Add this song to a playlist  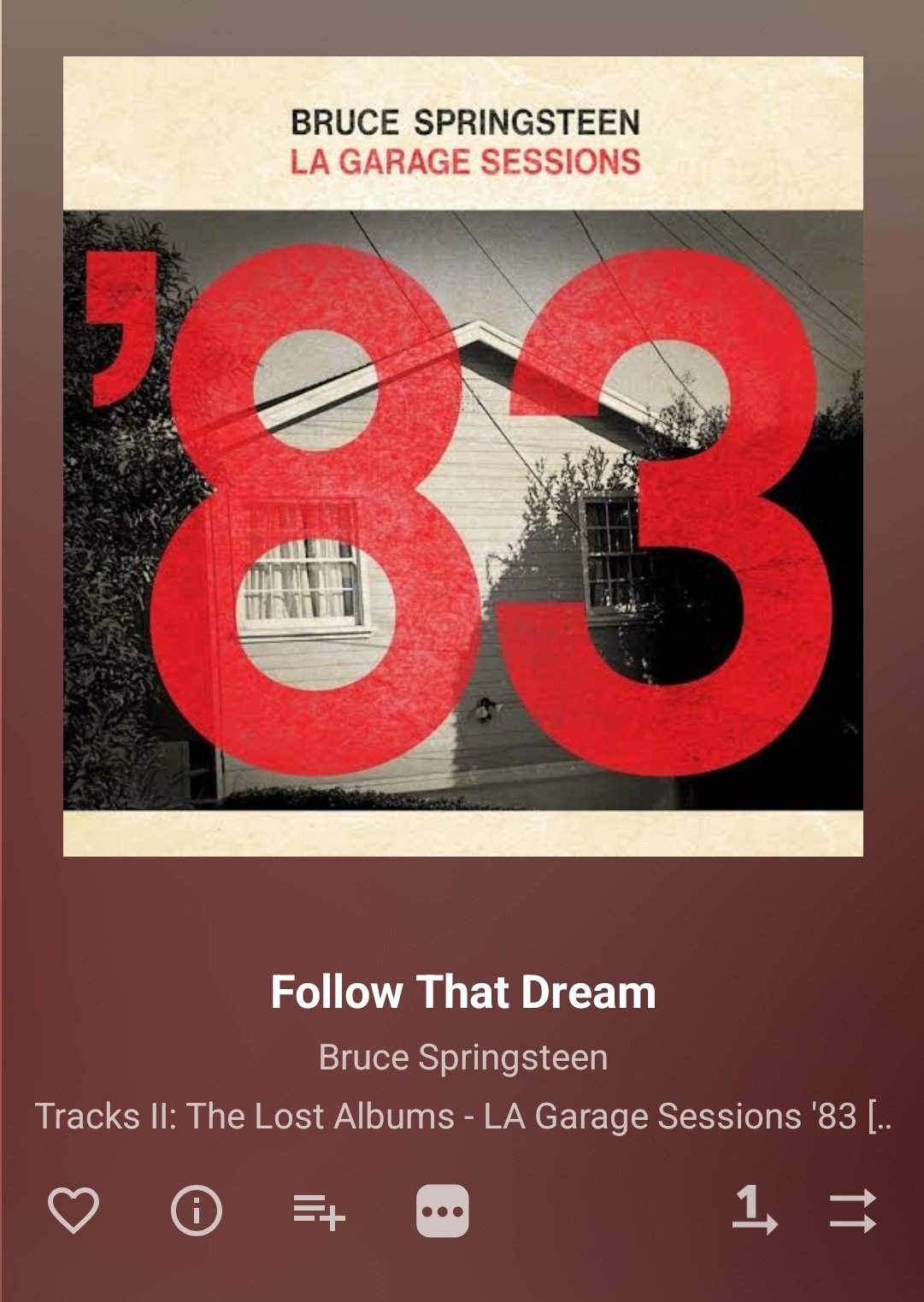click(x=319, y=1211)
